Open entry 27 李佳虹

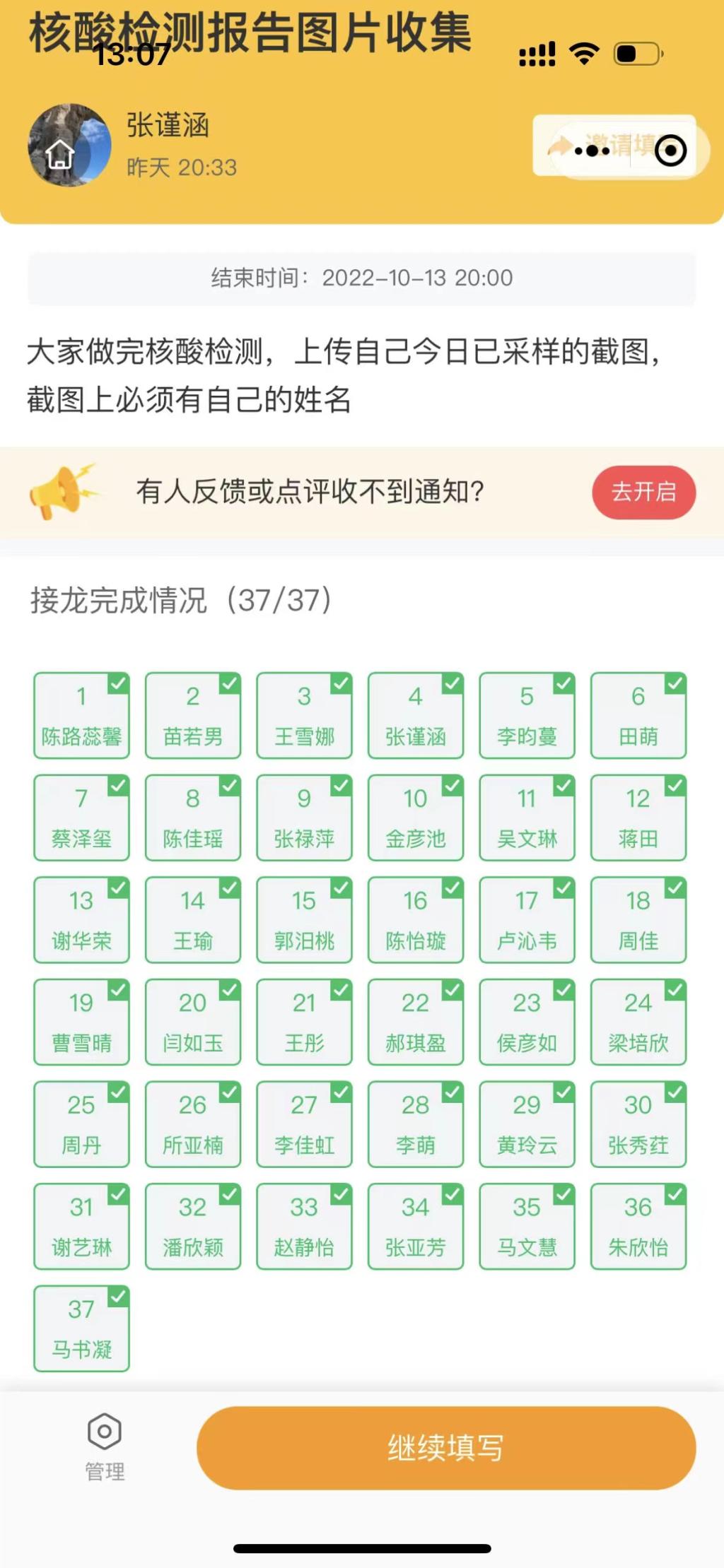tap(304, 1124)
